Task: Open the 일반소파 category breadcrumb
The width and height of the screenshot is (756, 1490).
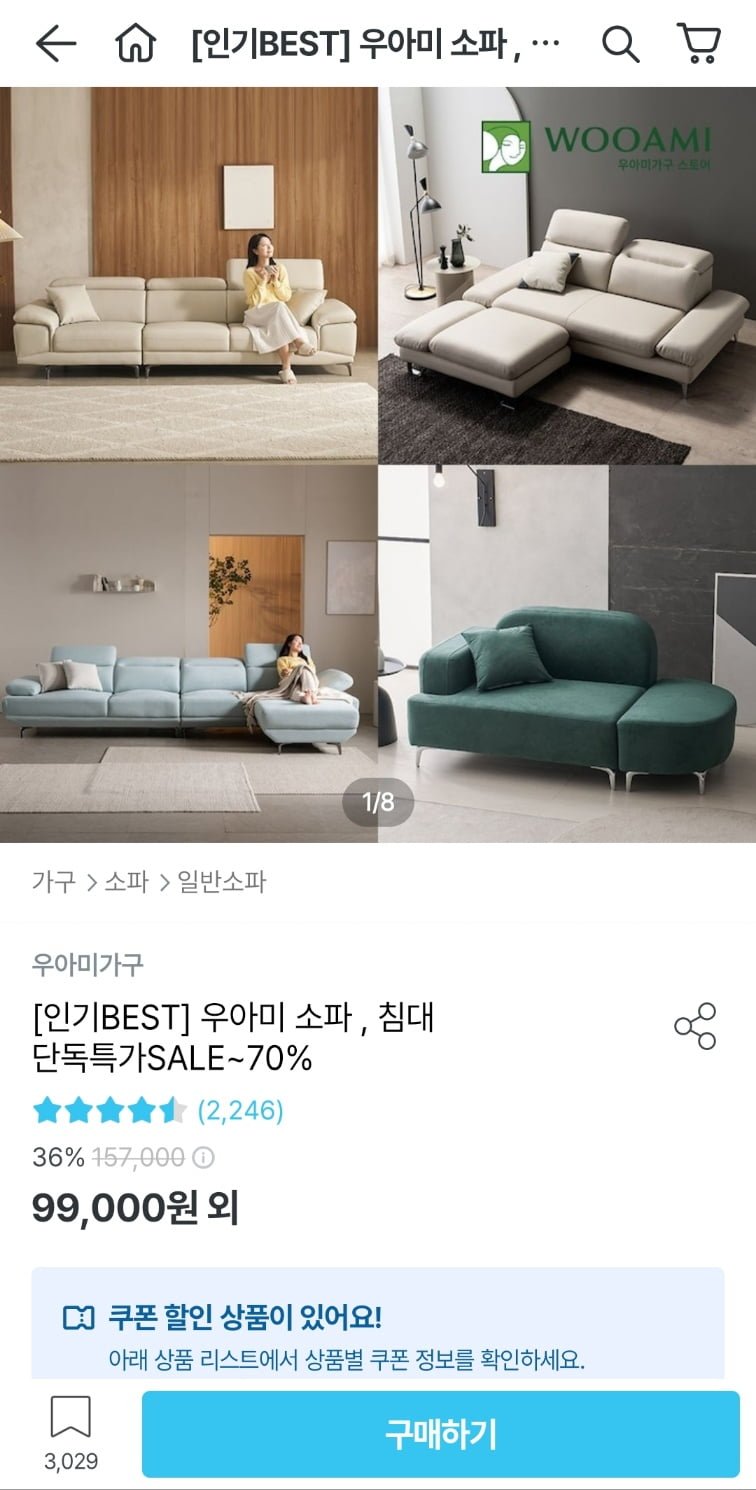Action: [x=221, y=882]
